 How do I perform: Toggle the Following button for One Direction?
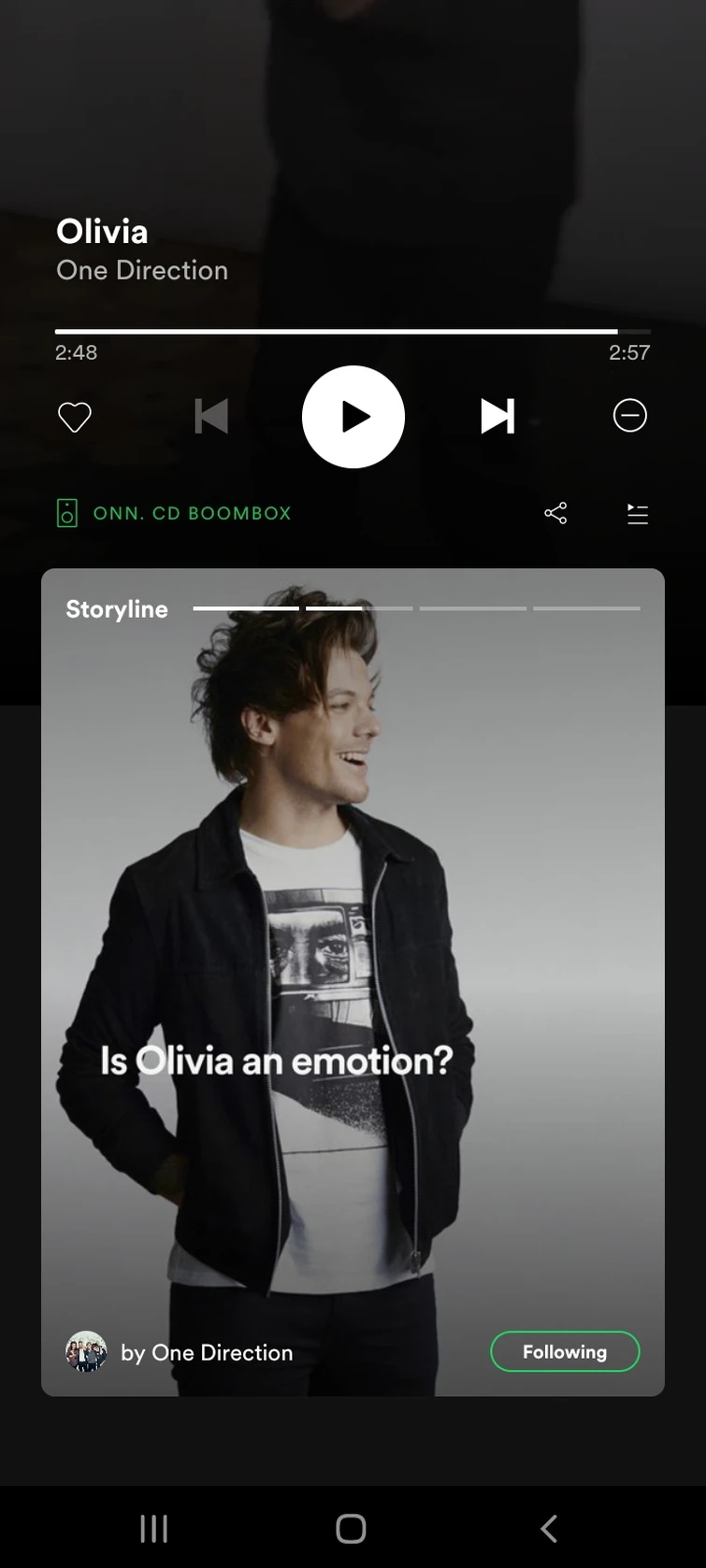click(x=565, y=1351)
